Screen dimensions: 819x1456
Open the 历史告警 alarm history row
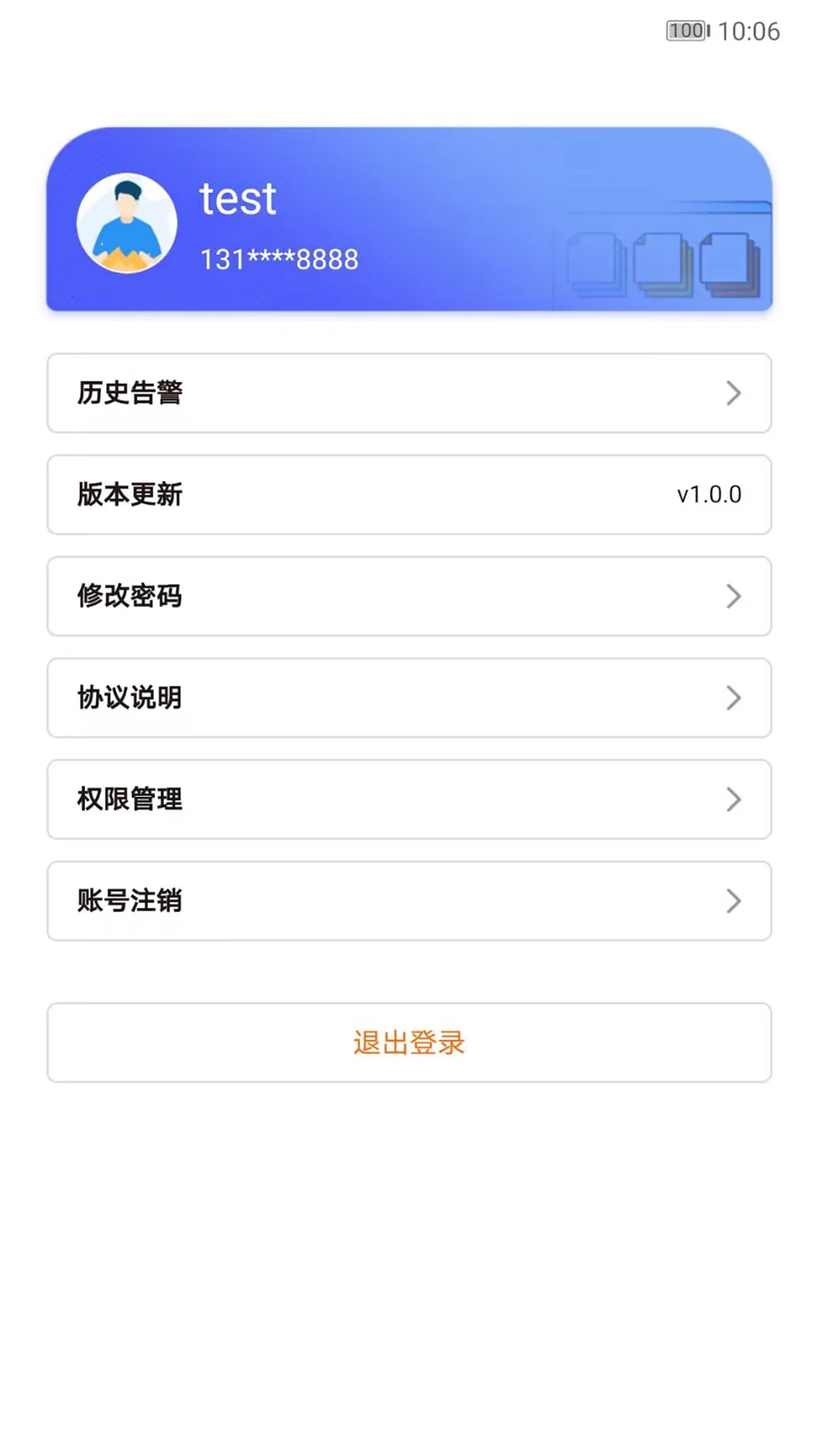coord(409,393)
